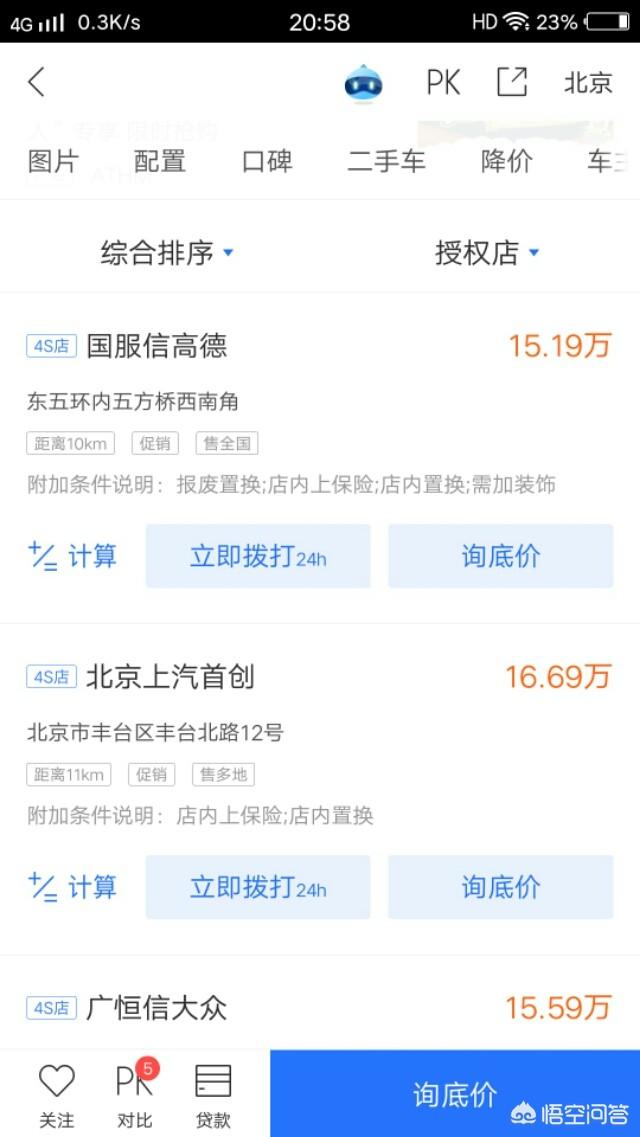Change city from 北京

(588, 82)
